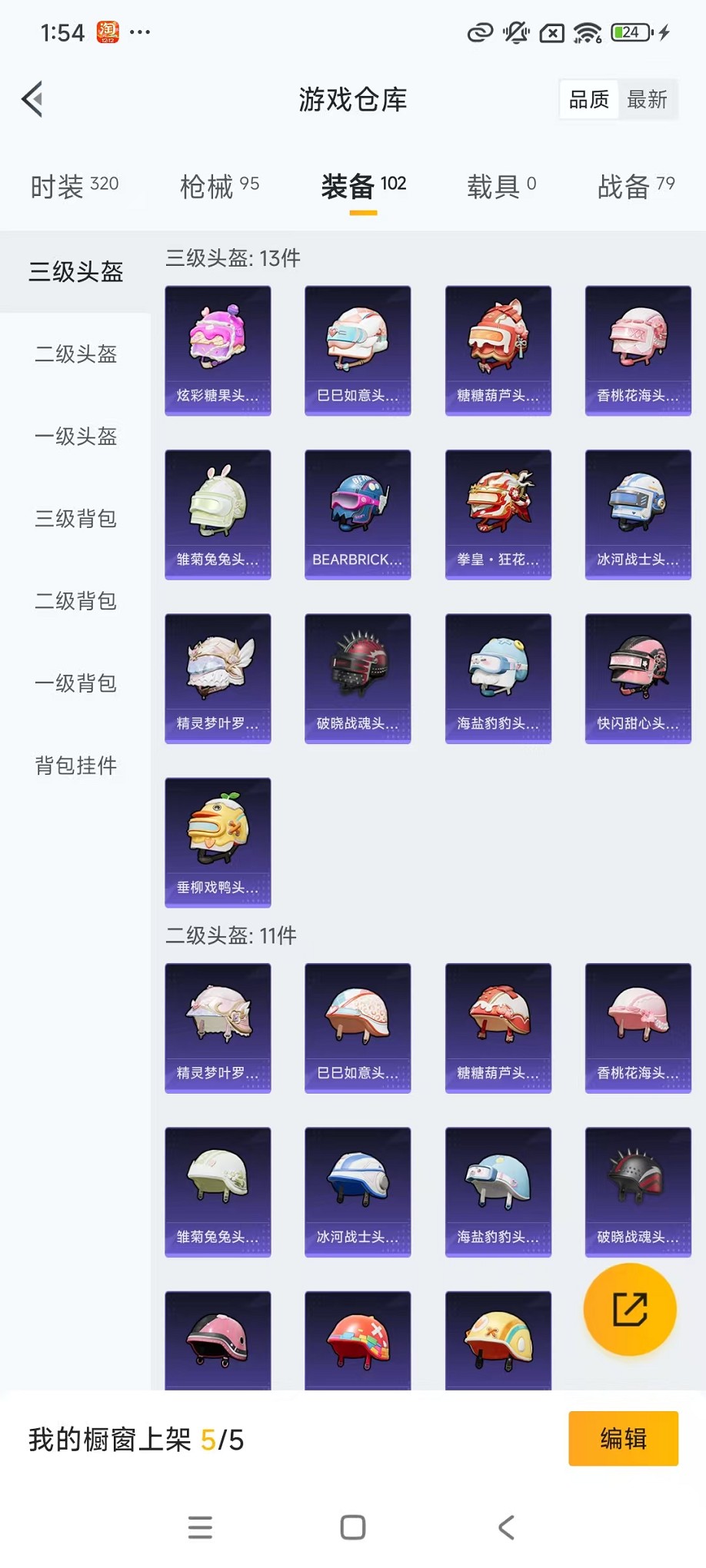
Task: Show the 背包挂件 category
Action: pos(75,766)
